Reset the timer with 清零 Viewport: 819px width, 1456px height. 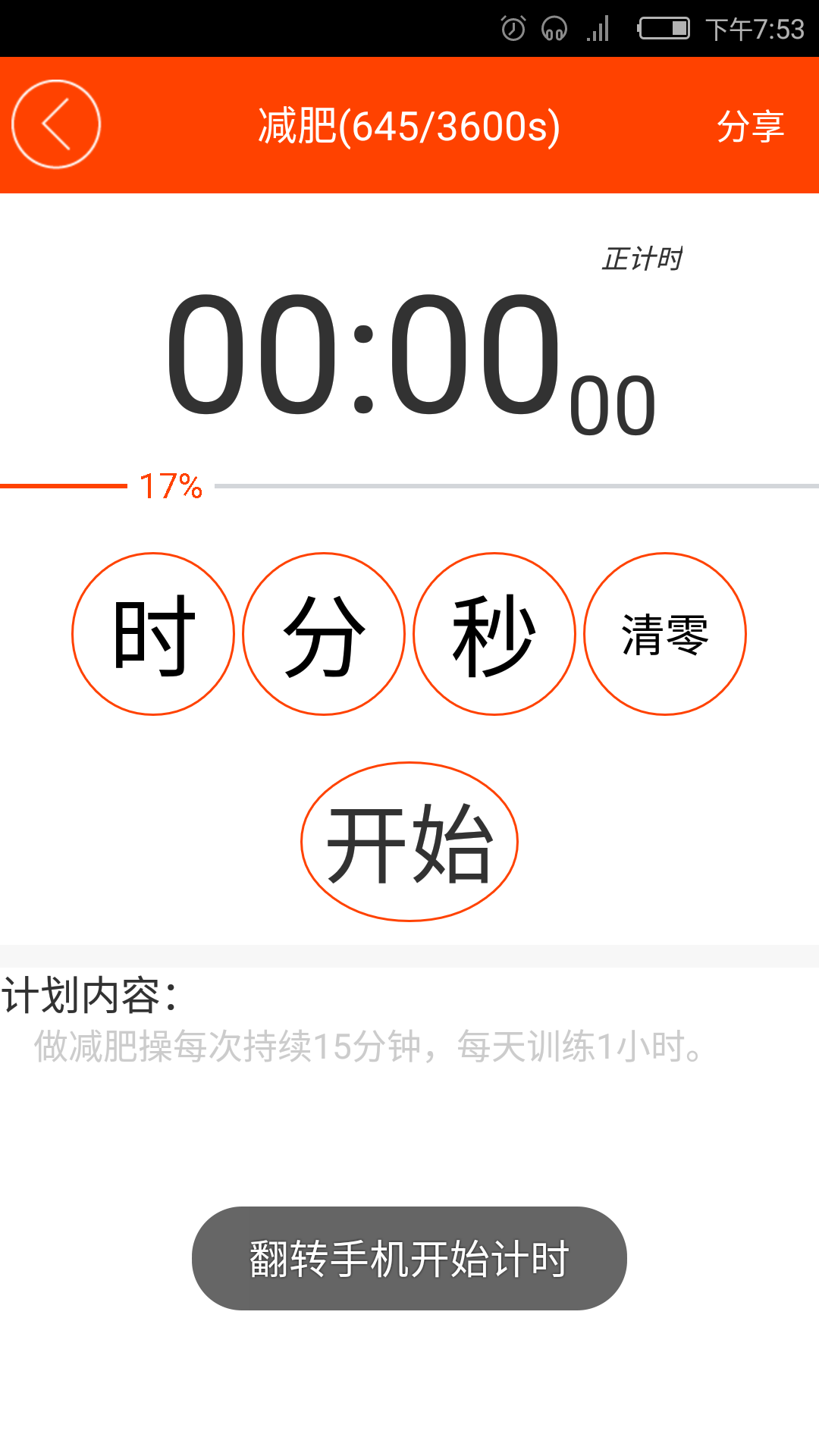coord(665,635)
